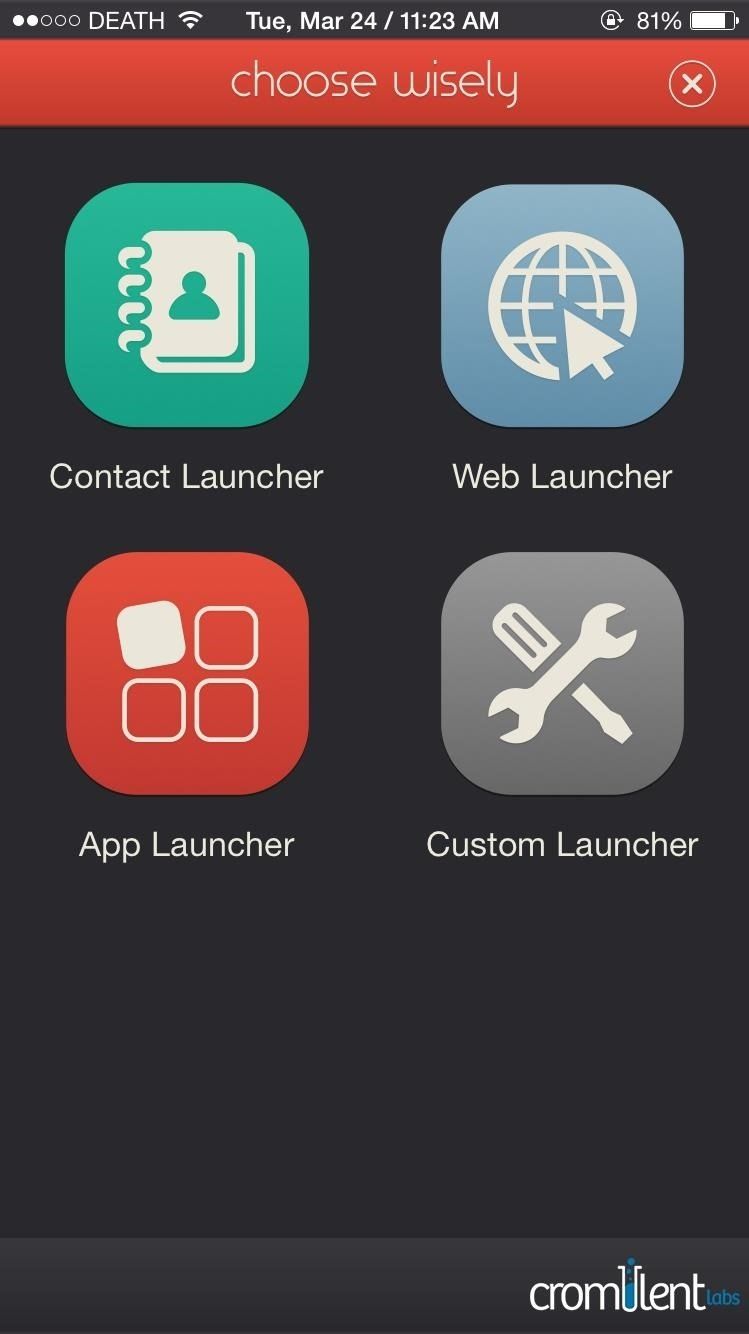Image resolution: width=749 pixels, height=1334 pixels.
Task: Tap the choose wisely title bar
Action: (x=374, y=82)
